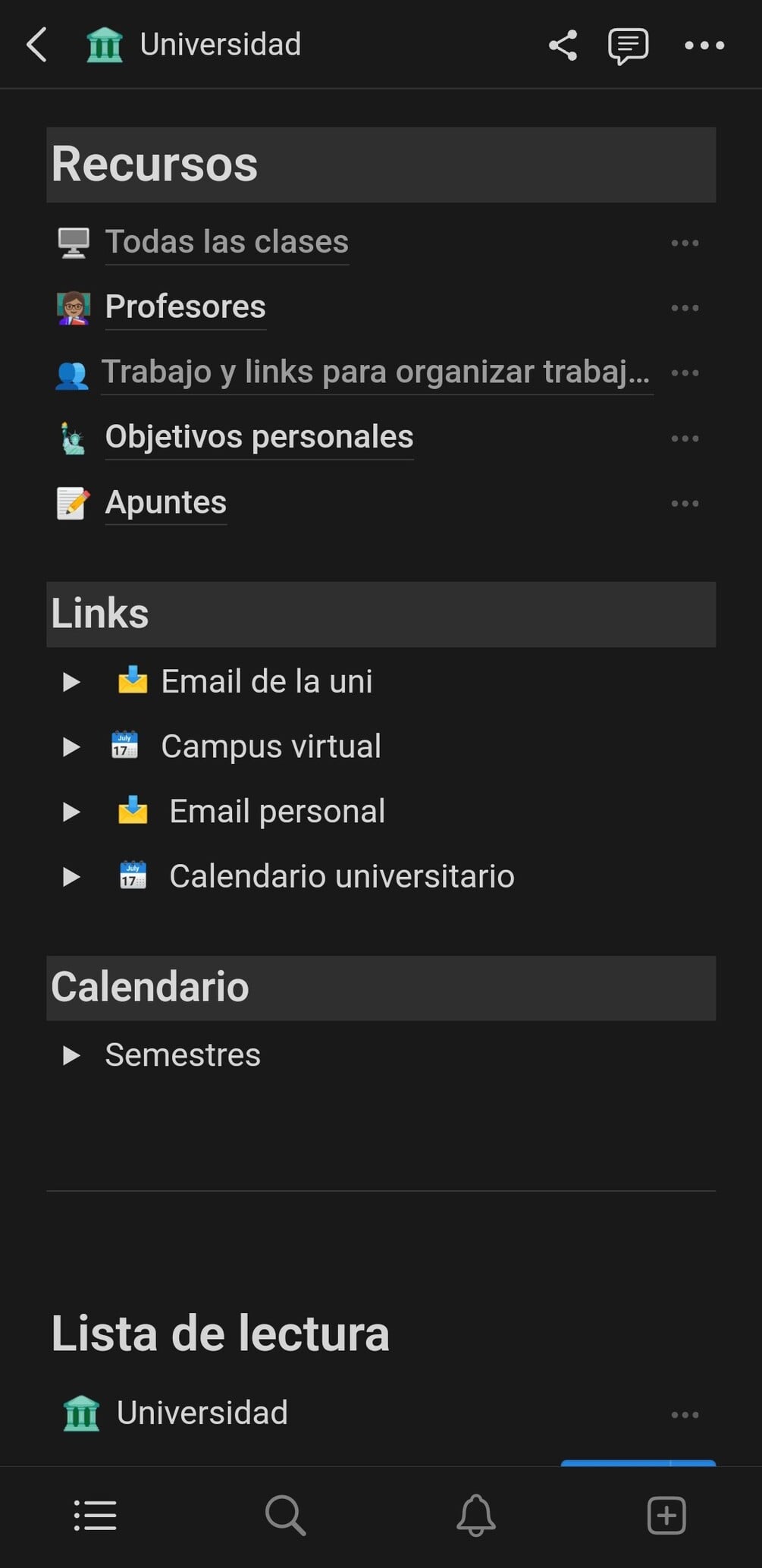Expand the Campus virtual toggle
Viewport: 762px width, 1568px height.
click(x=71, y=747)
